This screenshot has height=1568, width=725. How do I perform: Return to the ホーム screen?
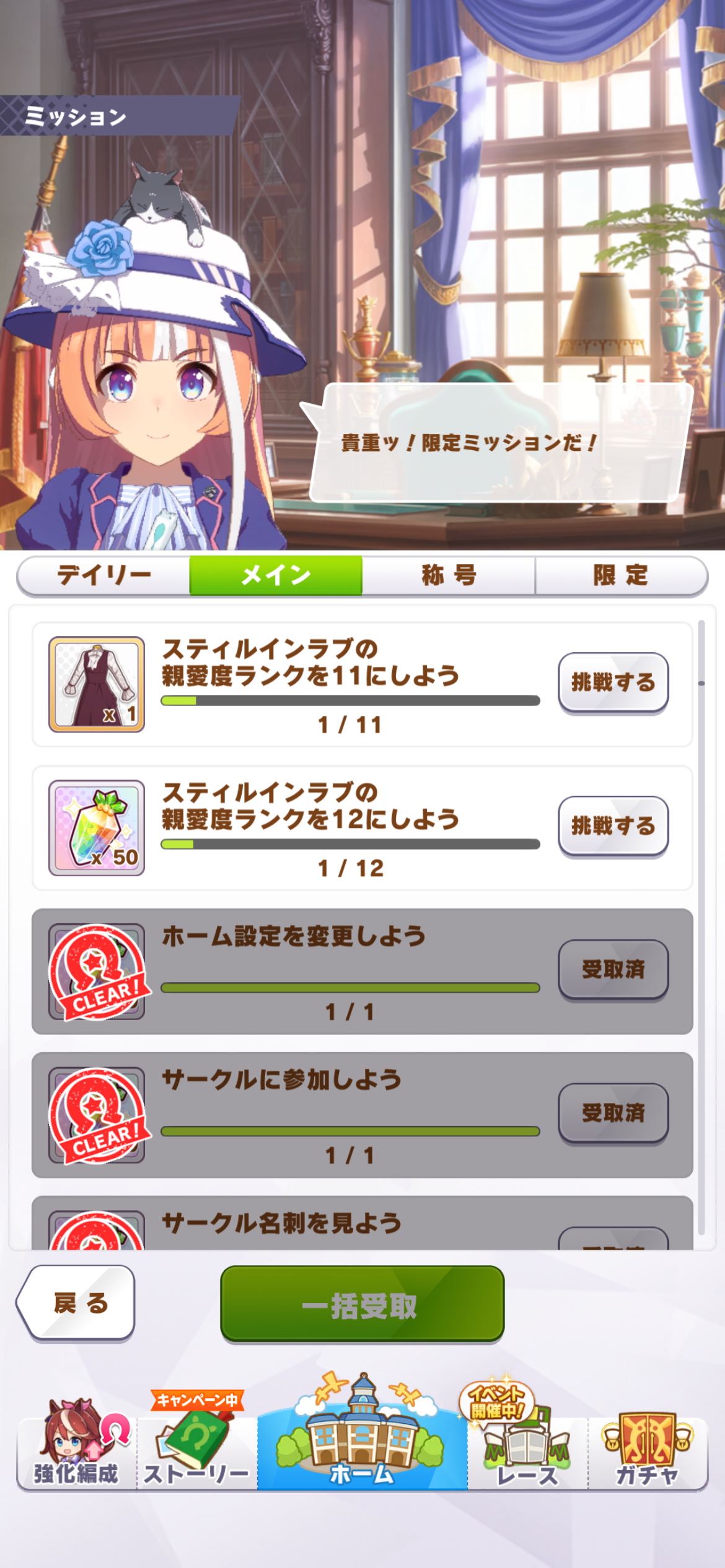pos(362,1437)
